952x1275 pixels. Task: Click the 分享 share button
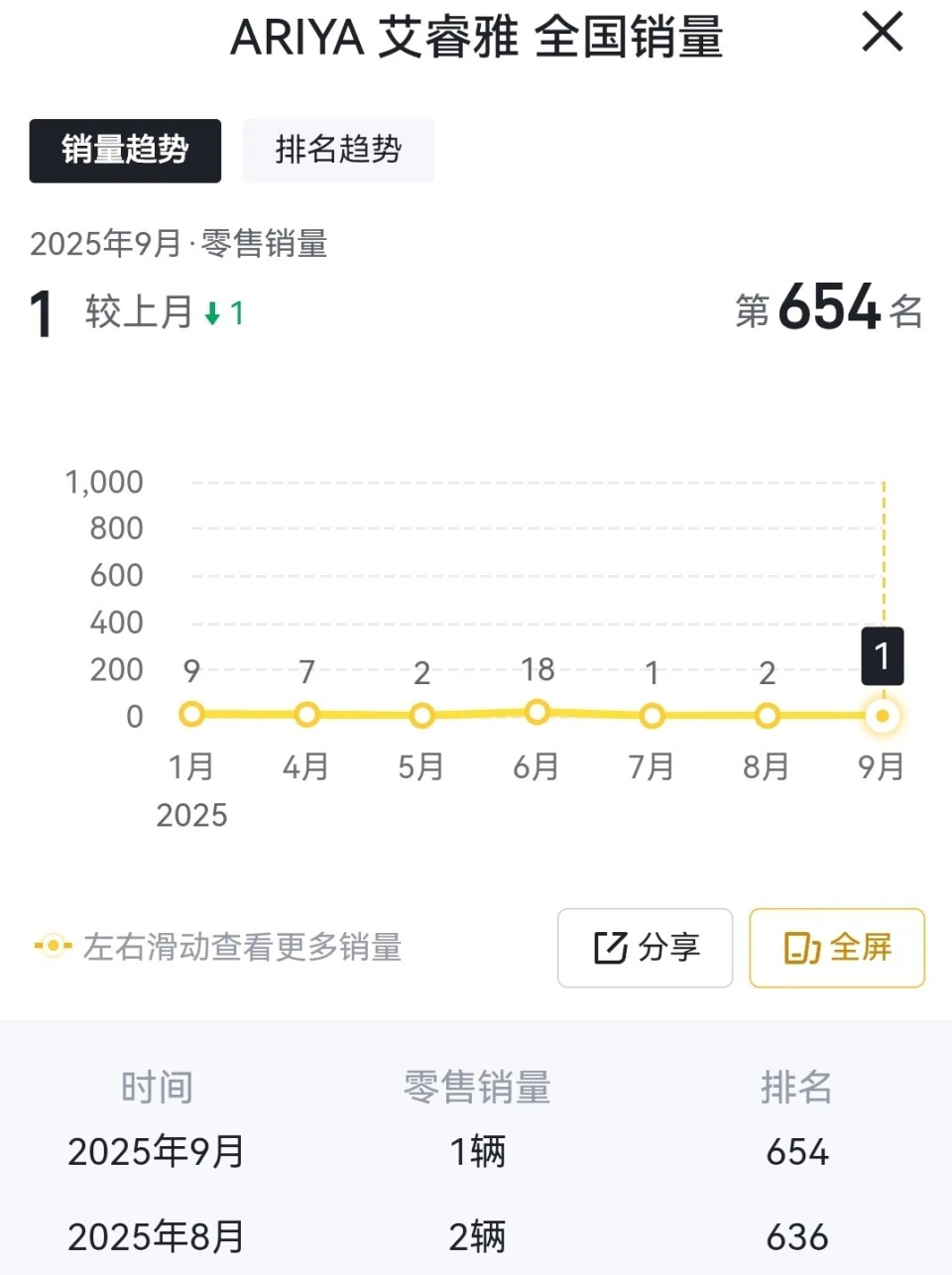[645, 948]
